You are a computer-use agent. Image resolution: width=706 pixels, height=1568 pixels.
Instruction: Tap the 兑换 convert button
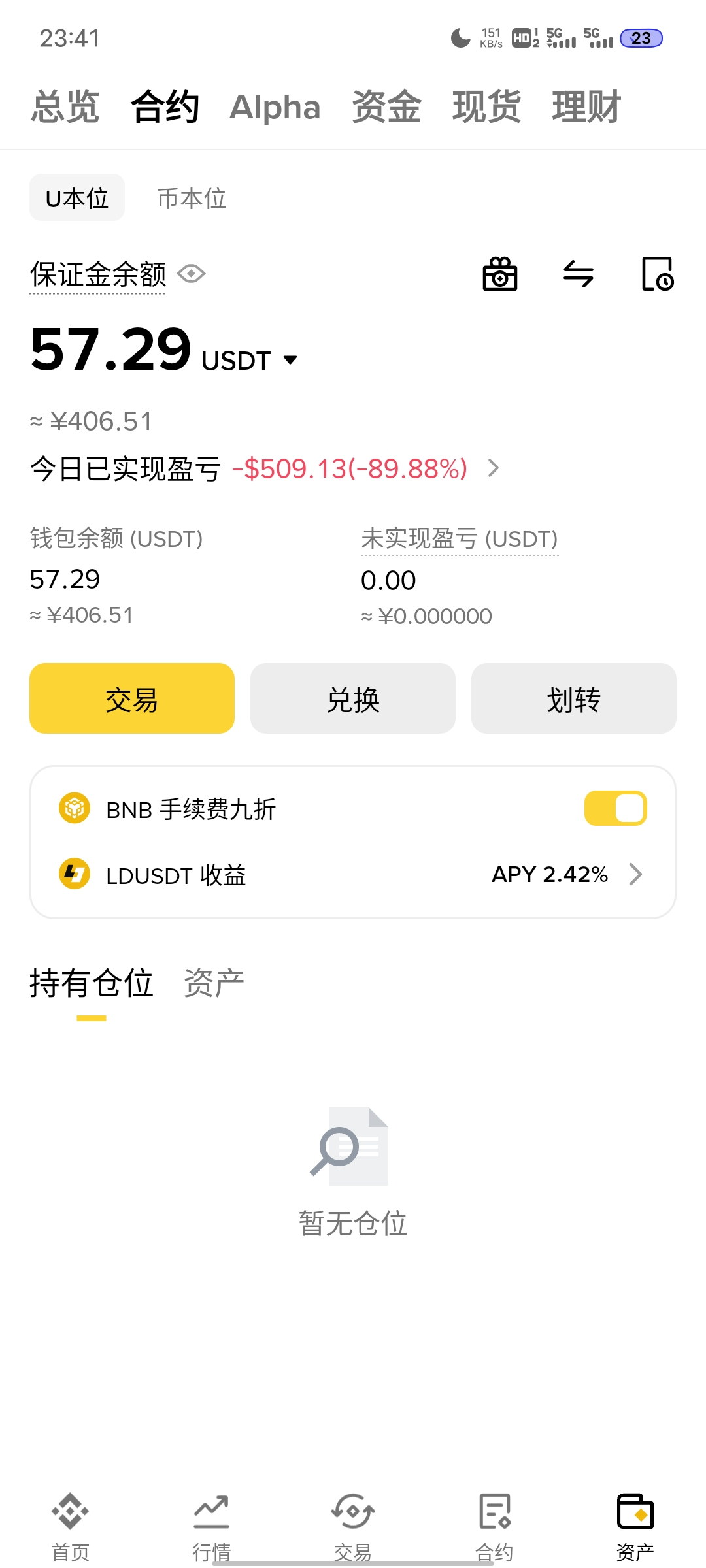tap(353, 698)
